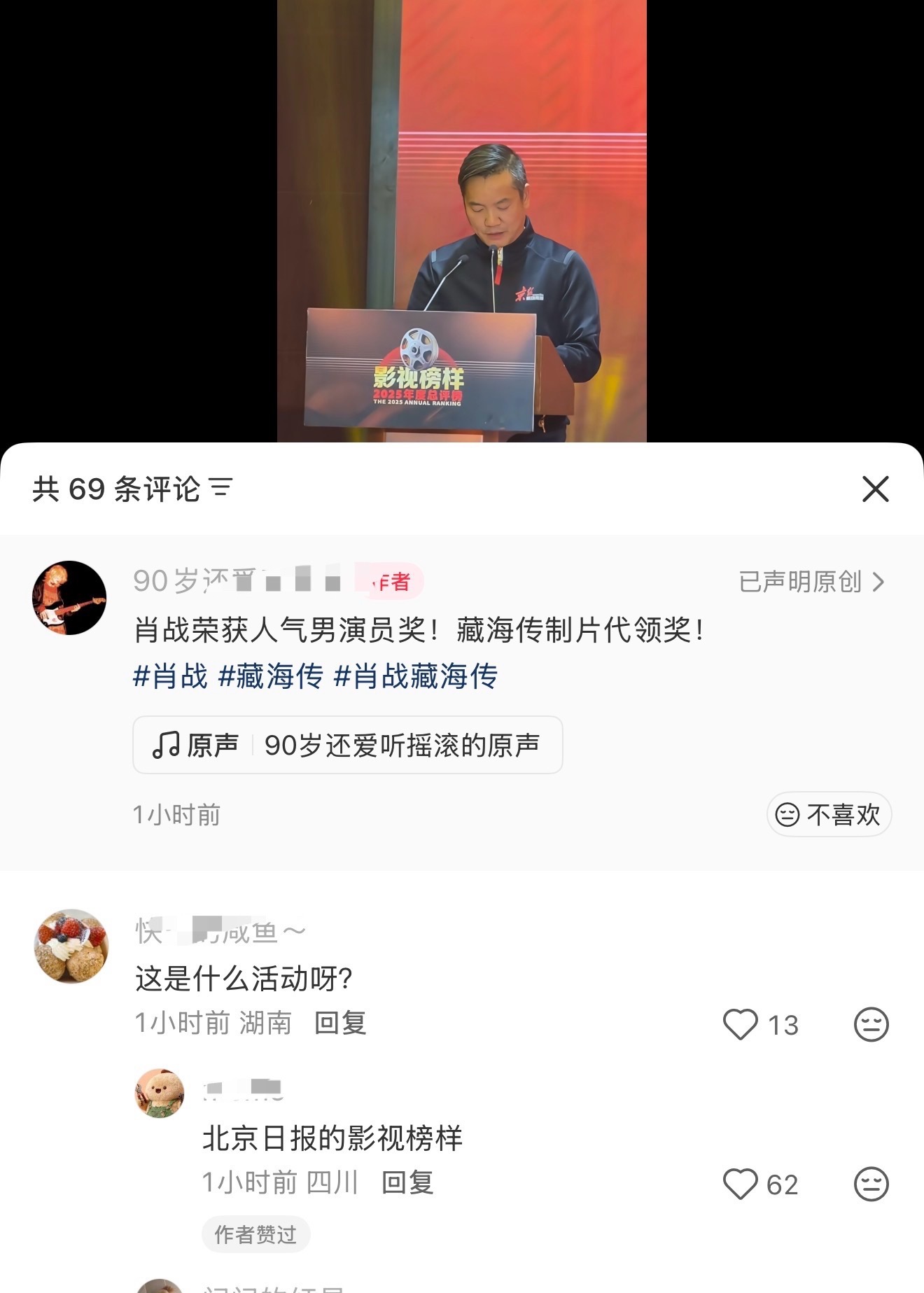Image resolution: width=924 pixels, height=1293 pixels.
Task: Toggle 不喜欢 on this video
Action: tap(829, 815)
